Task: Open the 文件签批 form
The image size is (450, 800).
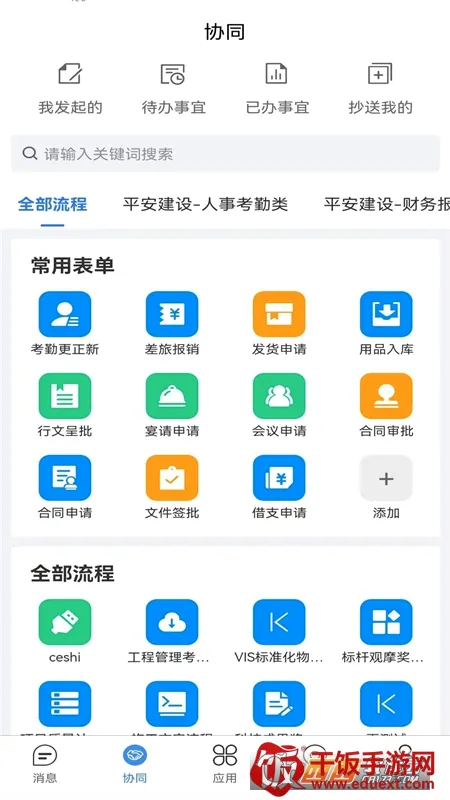Action: (172, 487)
